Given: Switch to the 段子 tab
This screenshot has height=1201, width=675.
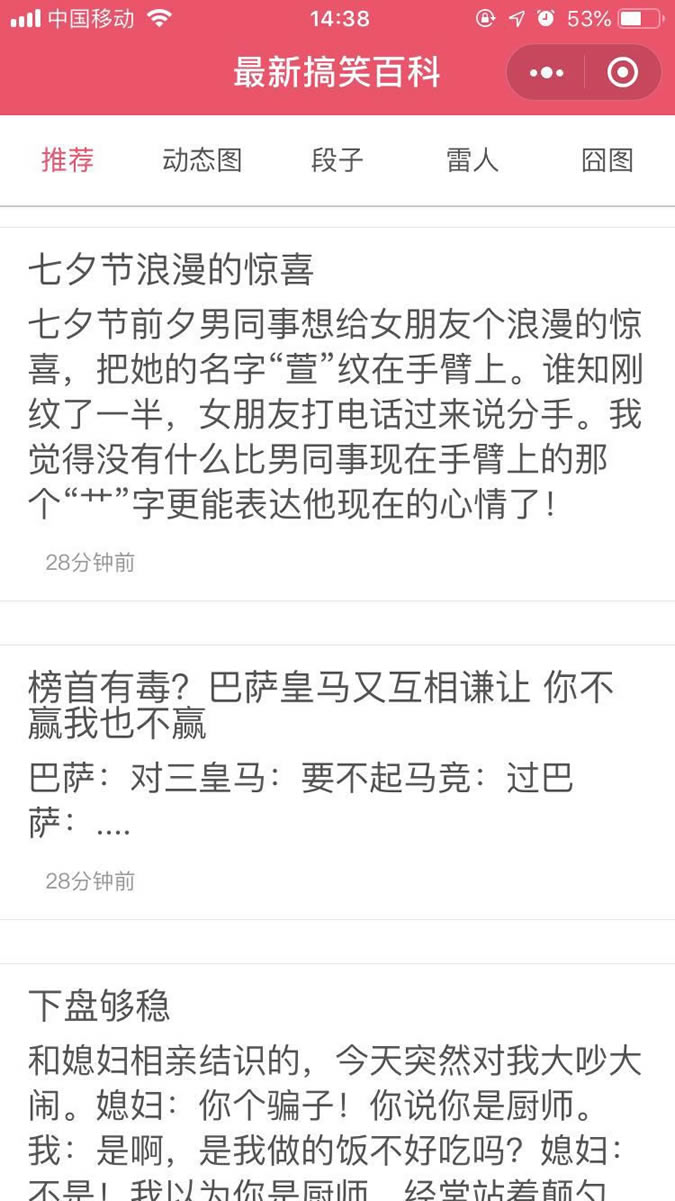Looking at the screenshot, I should point(338,160).
